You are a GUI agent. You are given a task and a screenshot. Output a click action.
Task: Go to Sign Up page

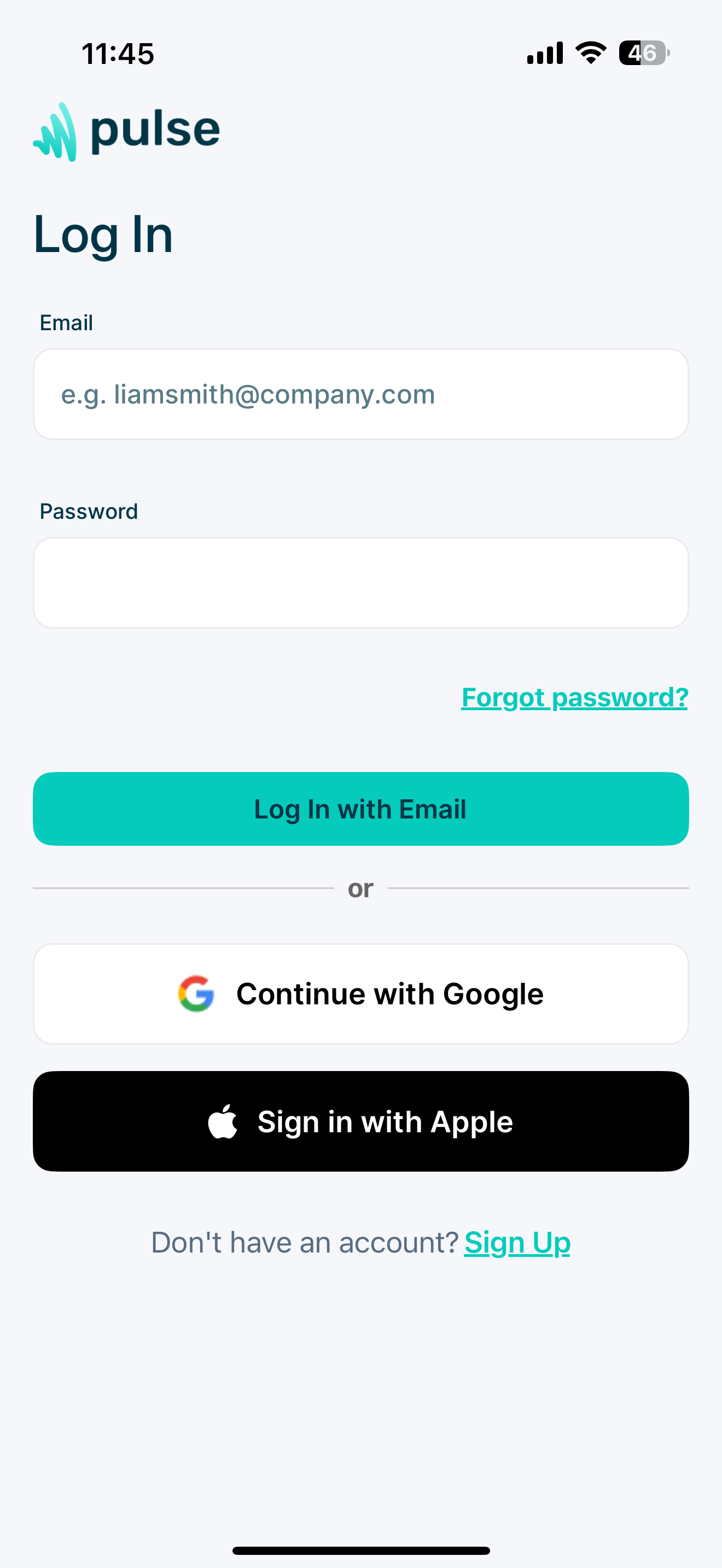click(517, 1242)
